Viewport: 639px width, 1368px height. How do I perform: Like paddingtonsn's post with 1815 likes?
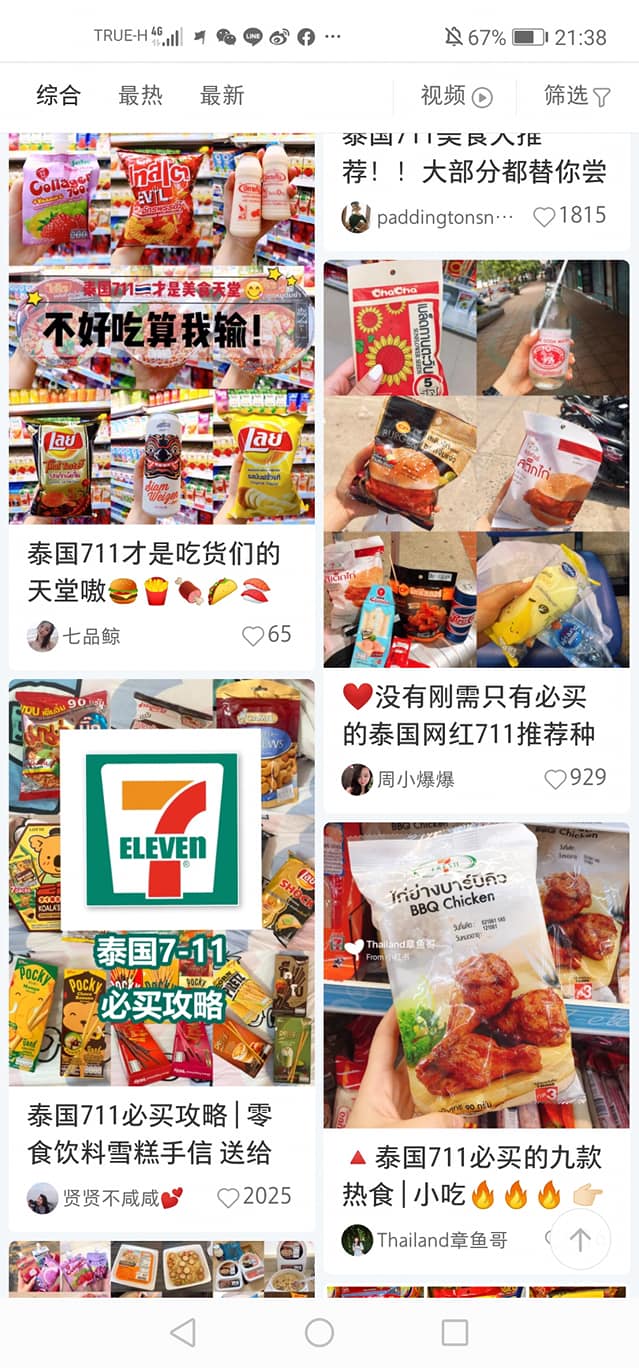[545, 216]
